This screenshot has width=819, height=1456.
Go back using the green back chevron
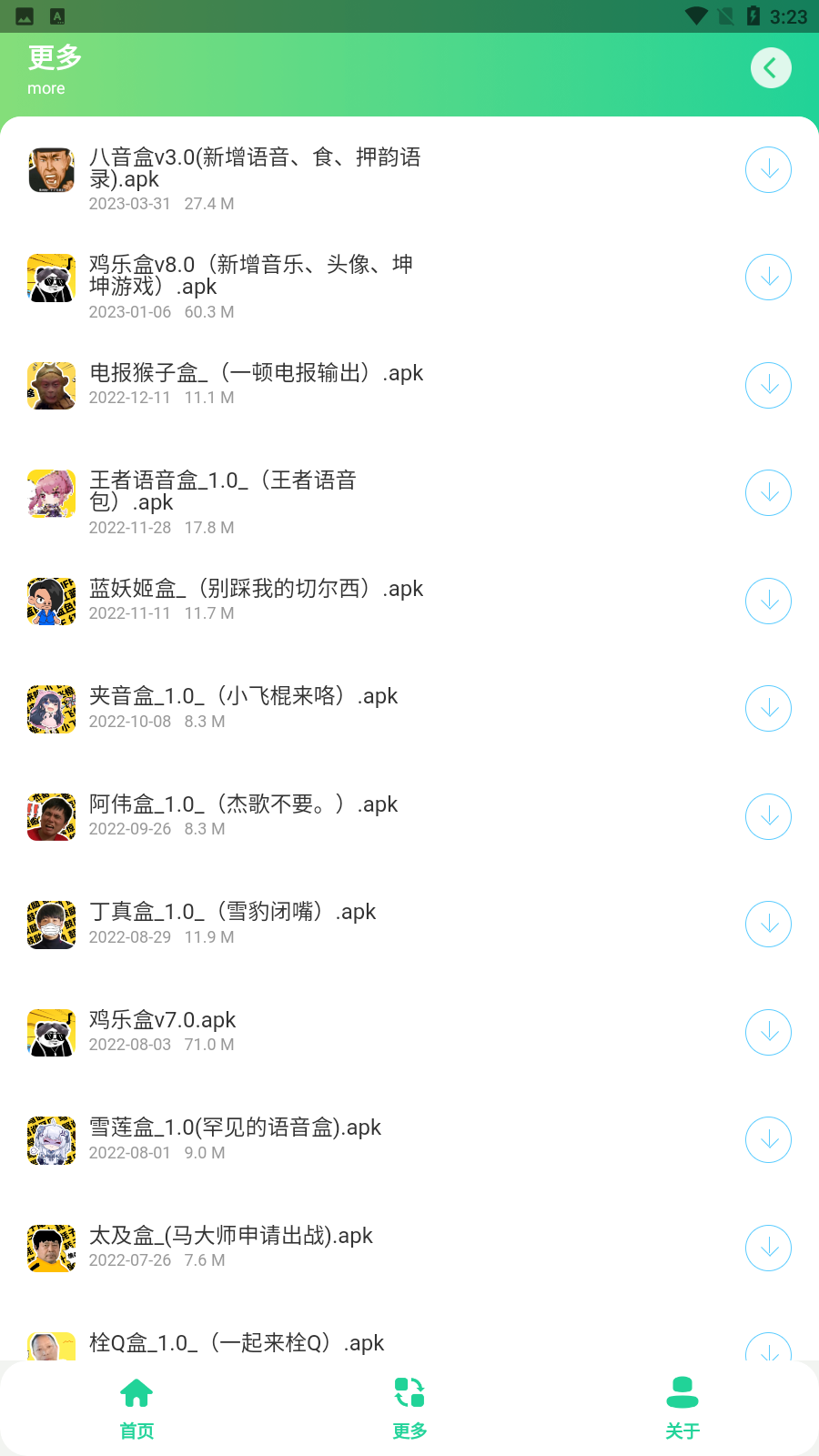(x=771, y=67)
